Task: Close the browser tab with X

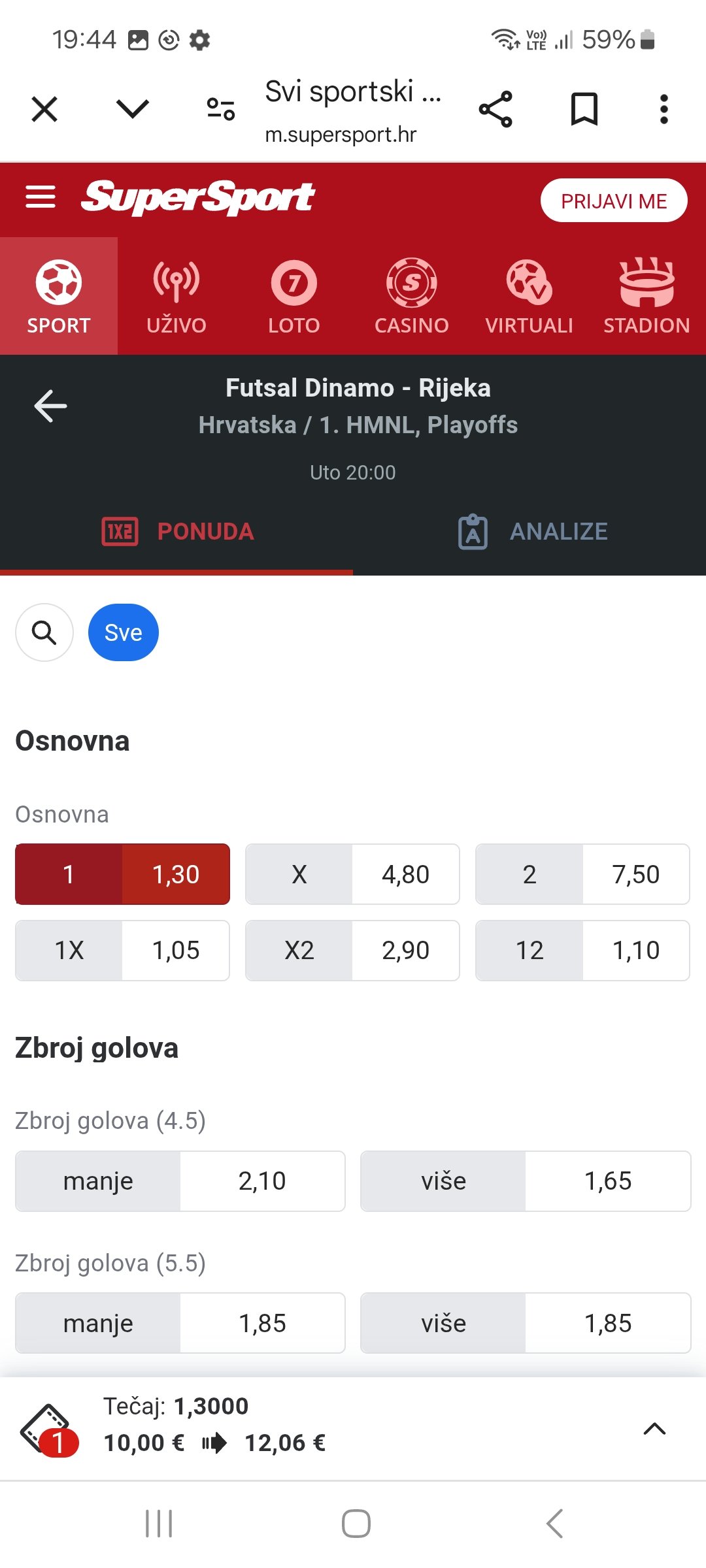Action: pyautogui.click(x=44, y=109)
